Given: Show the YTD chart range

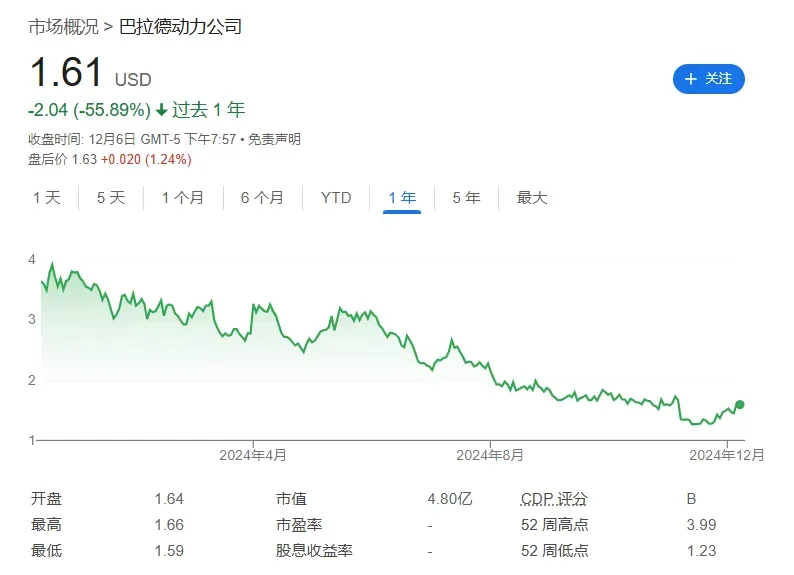Looking at the screenshot, I should (x=336, y=197).
